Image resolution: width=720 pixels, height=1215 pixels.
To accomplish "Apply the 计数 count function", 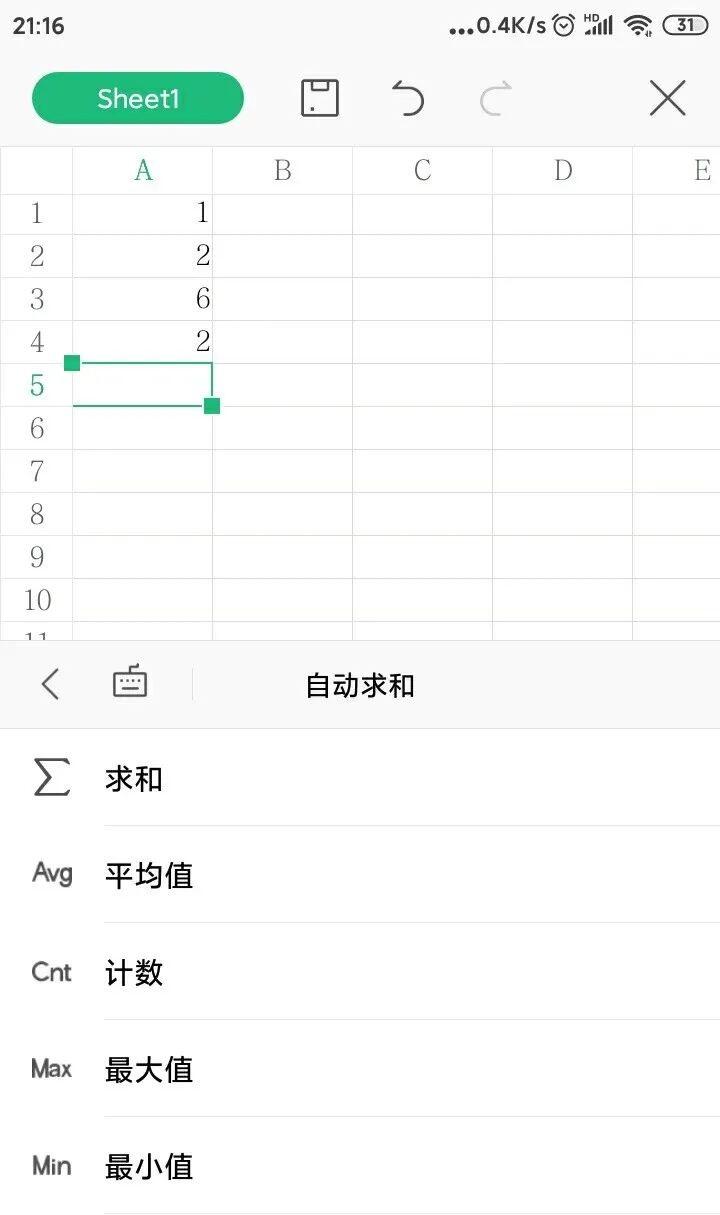I will [x=360, y=972].
